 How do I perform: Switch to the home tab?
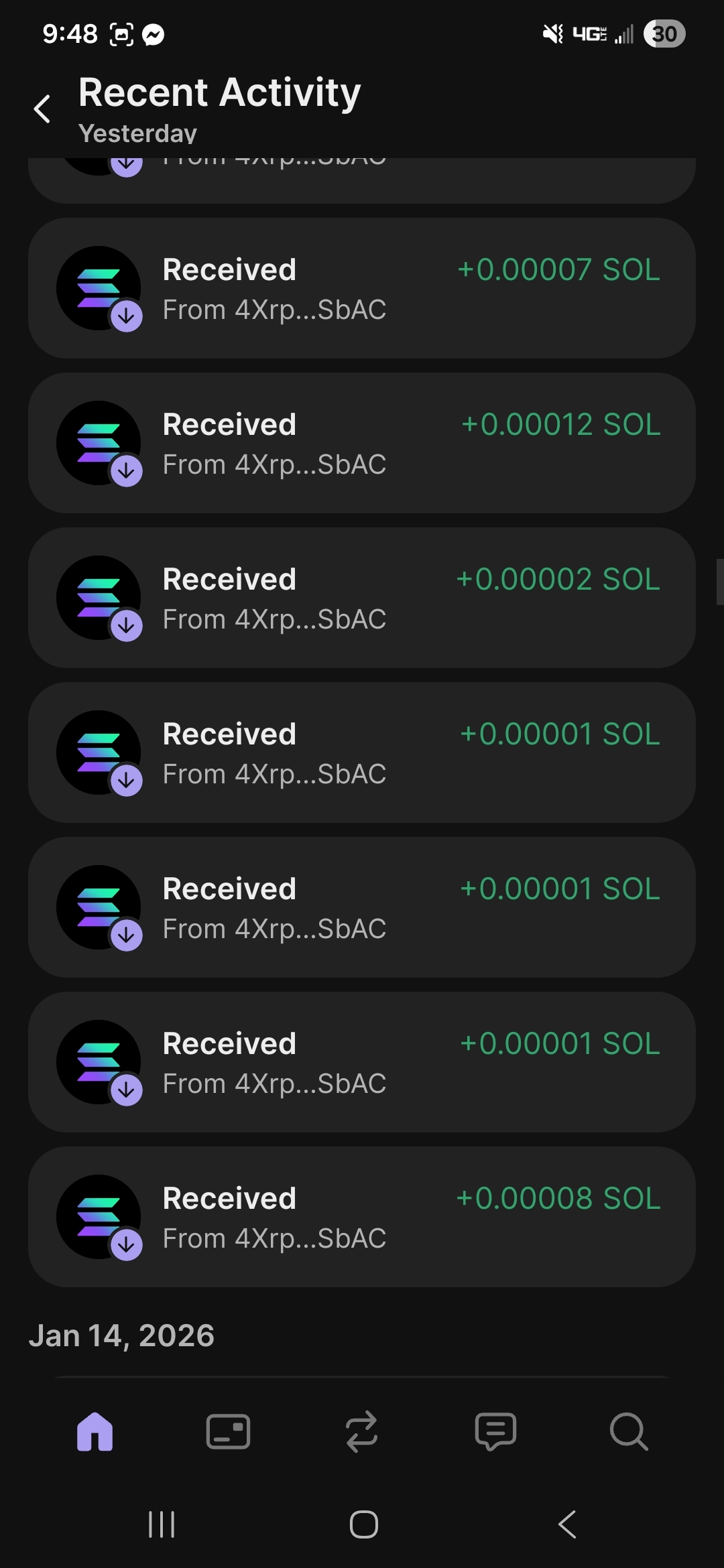95,1432
